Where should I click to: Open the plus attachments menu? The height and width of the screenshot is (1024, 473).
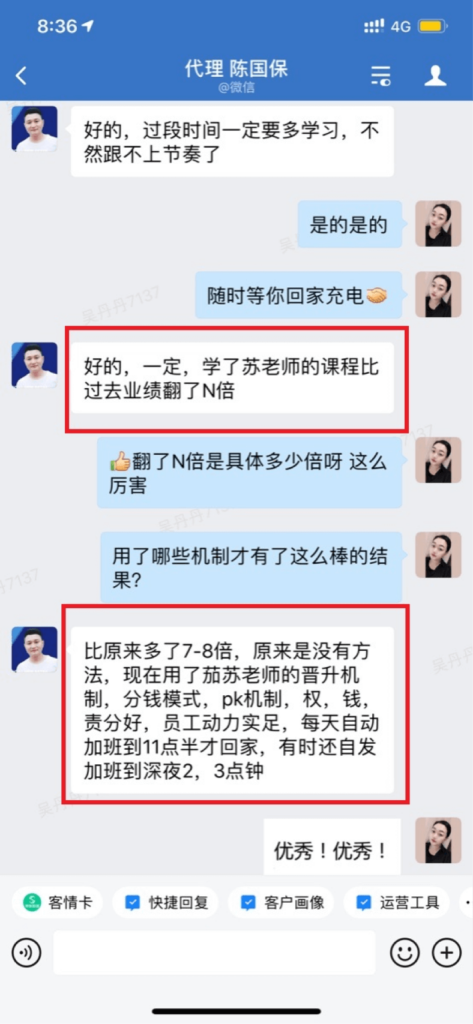(x=447, y=953)
